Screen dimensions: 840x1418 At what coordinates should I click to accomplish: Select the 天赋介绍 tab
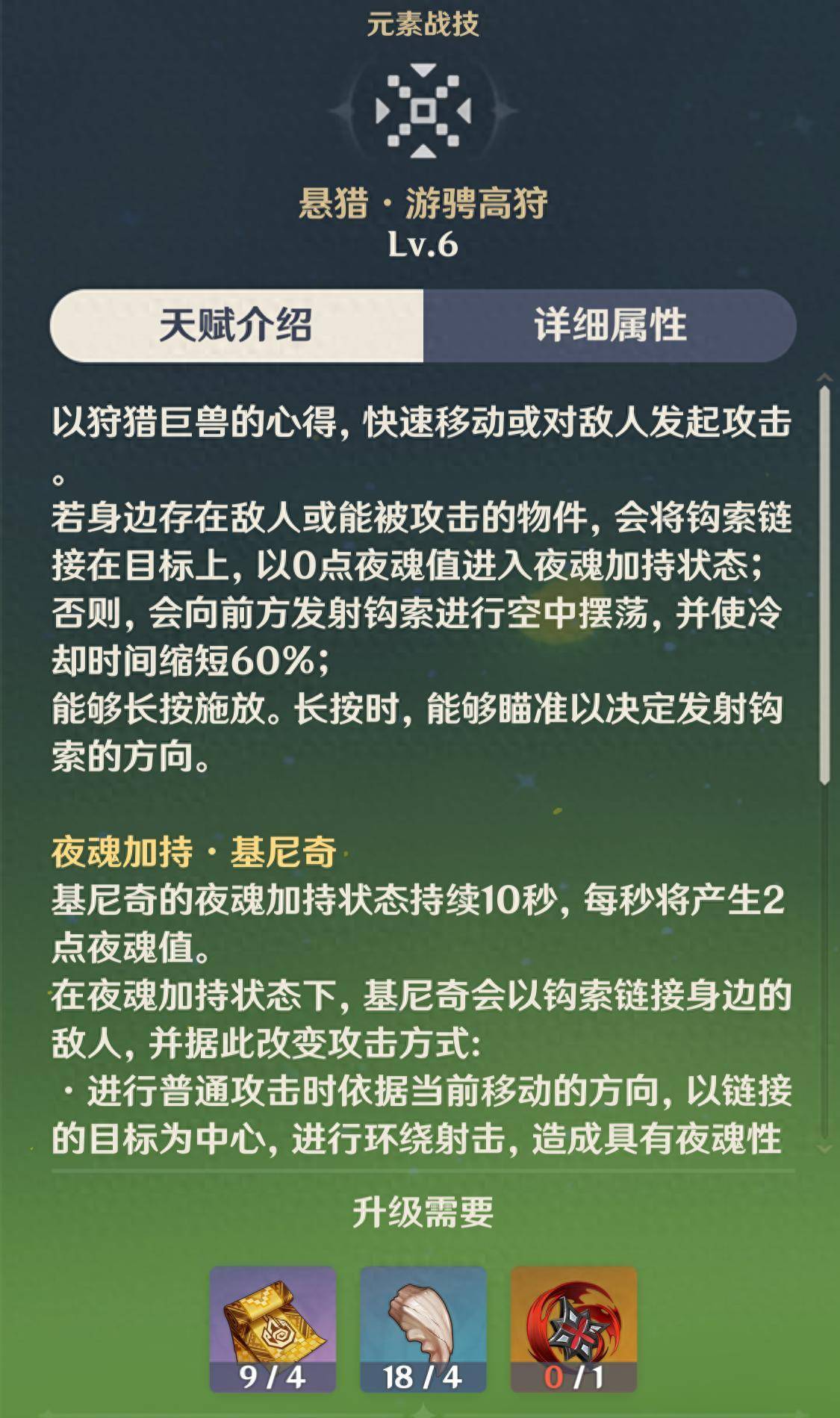[x=236, y=326]
